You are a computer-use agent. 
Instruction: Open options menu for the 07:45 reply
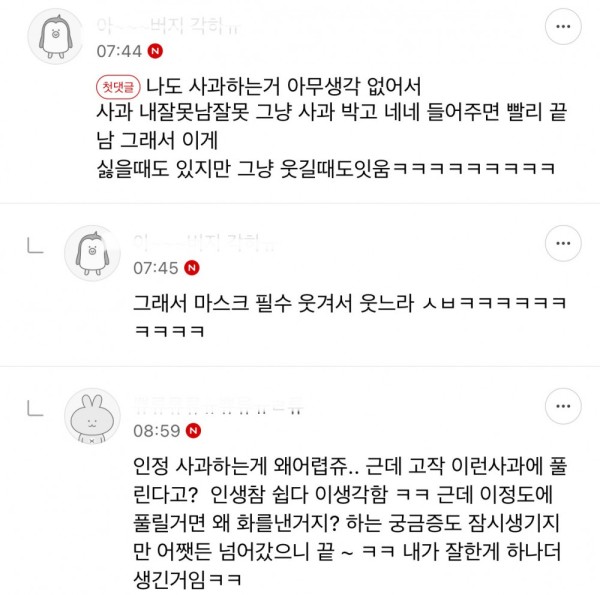(563, 244)
